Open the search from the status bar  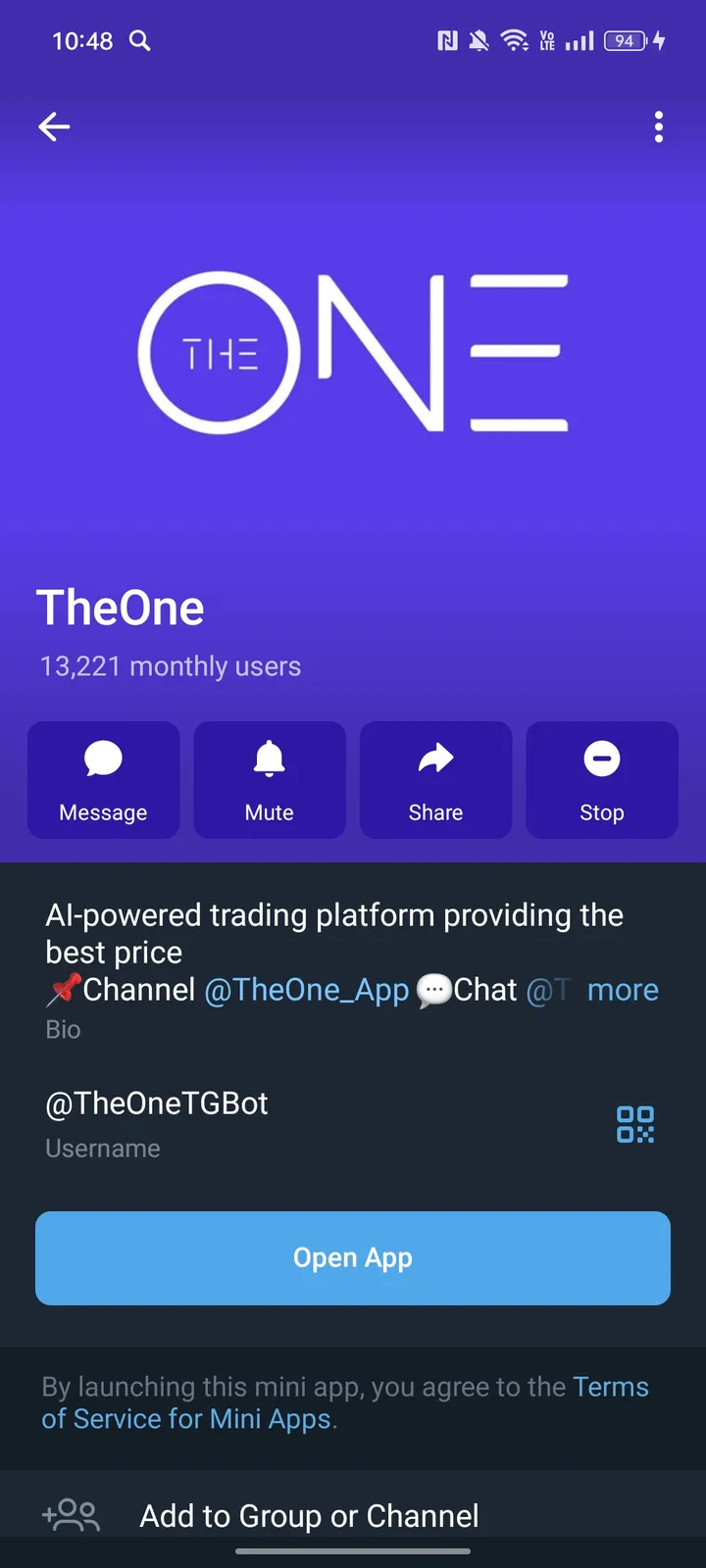(139, 41)
